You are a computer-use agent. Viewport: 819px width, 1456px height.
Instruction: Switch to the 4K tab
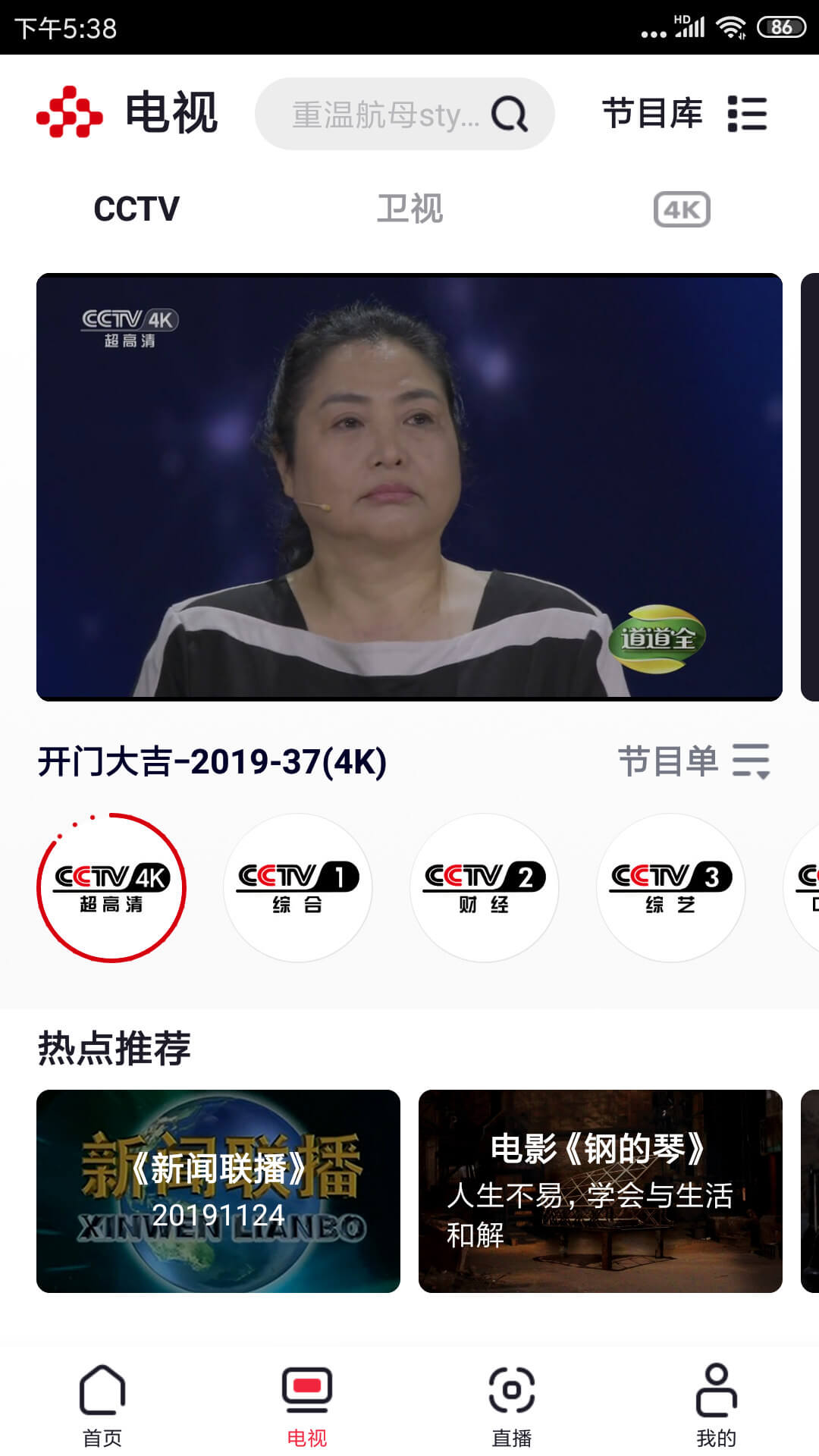[x=682, y=209]
